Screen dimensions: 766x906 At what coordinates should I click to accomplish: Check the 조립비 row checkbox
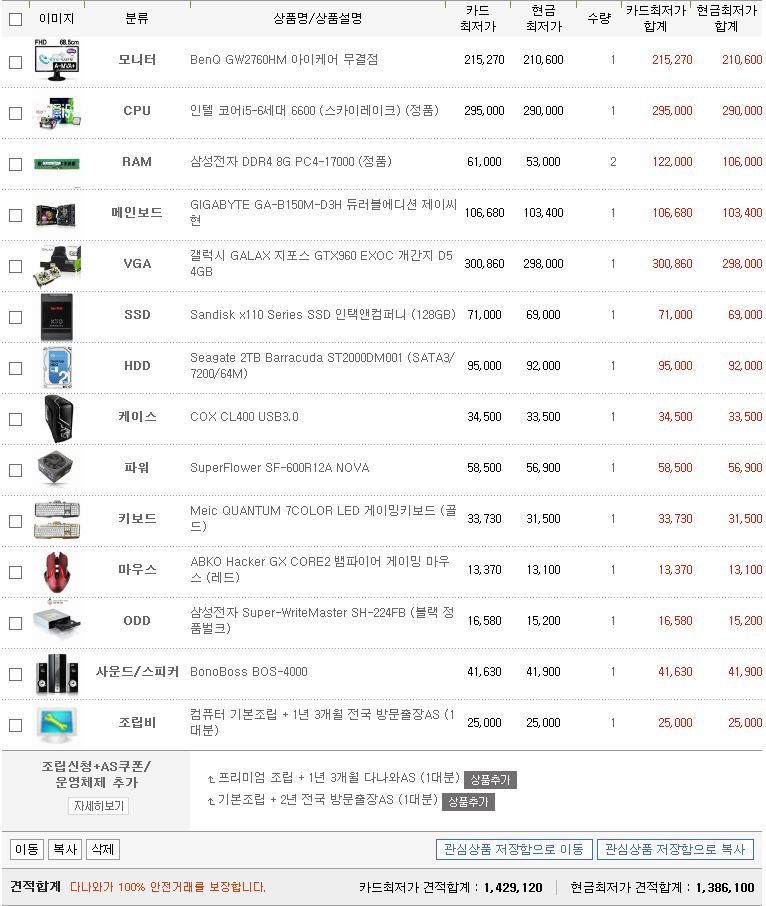tap(16, 725)
